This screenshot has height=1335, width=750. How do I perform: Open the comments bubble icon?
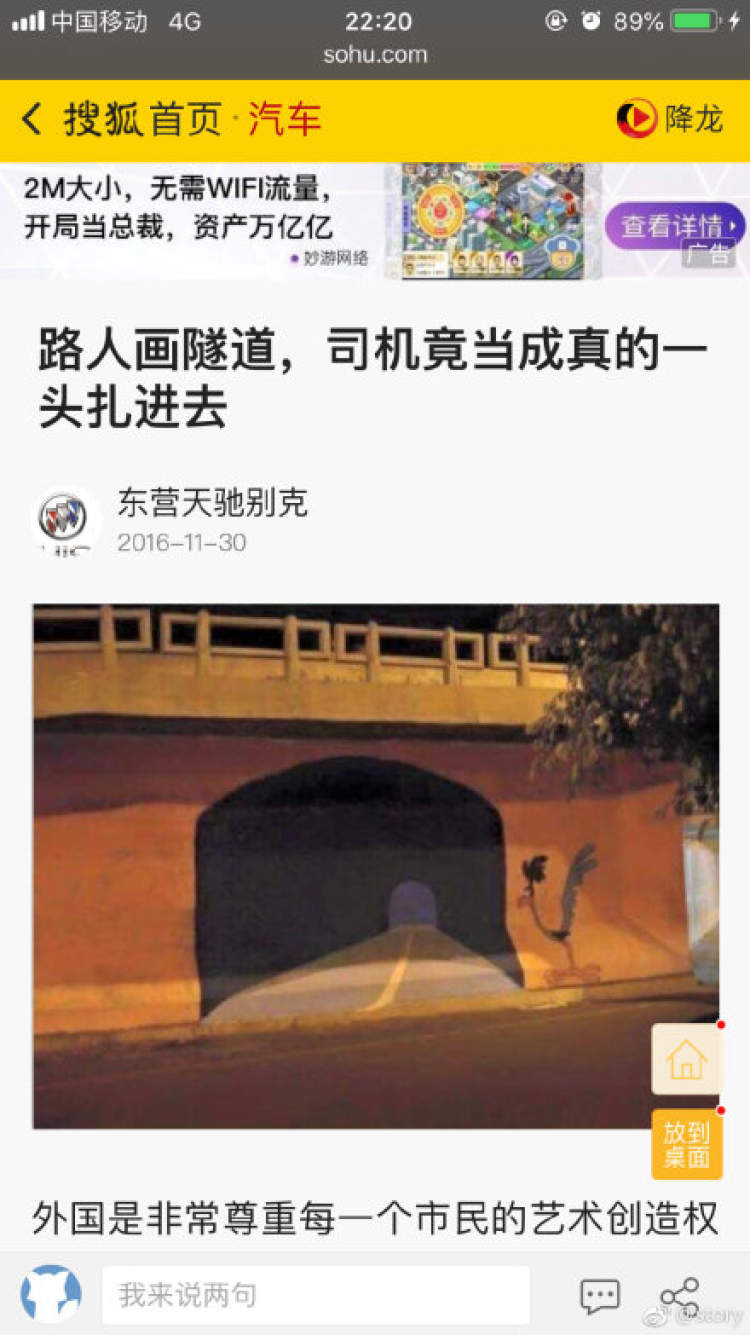tap(600, 1296)
